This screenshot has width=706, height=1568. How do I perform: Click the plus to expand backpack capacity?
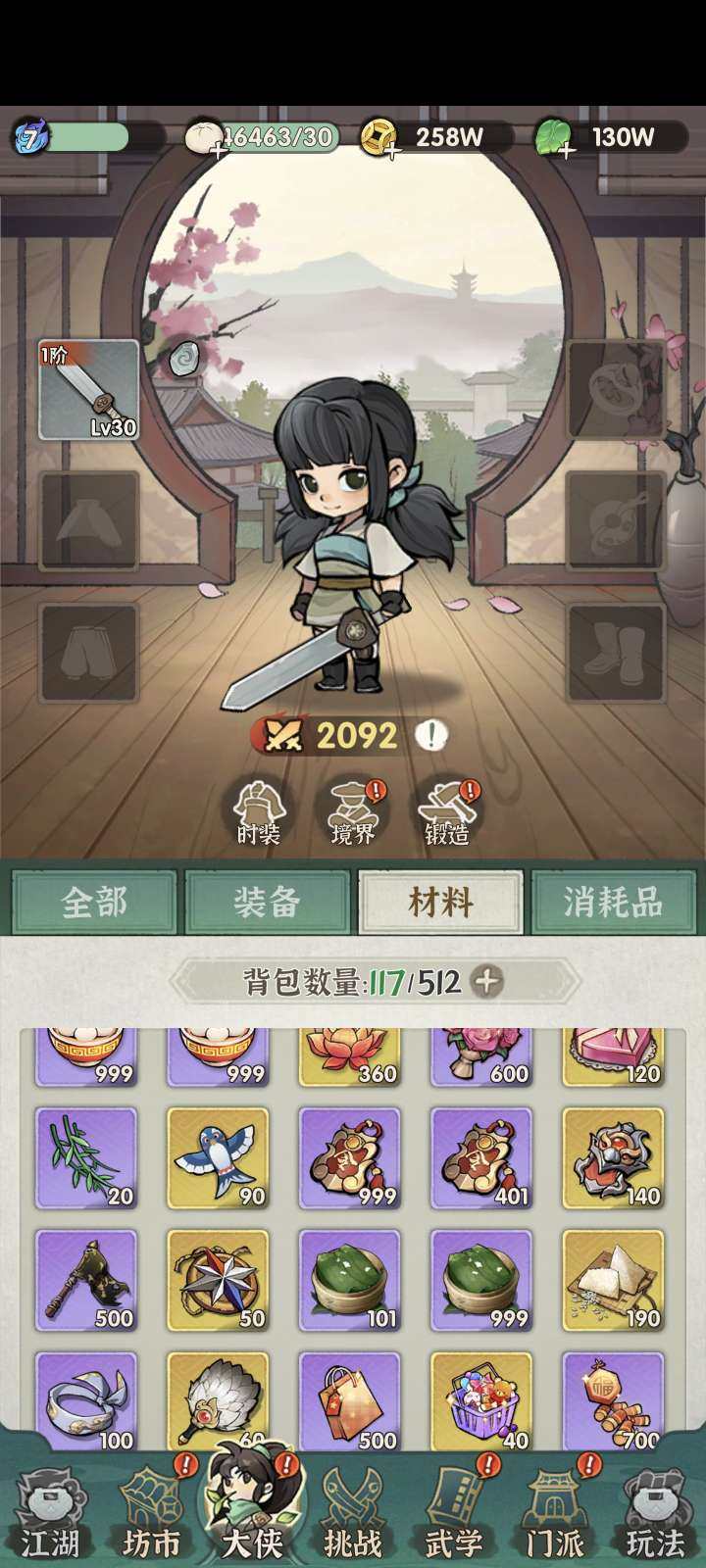click(486, 980)
